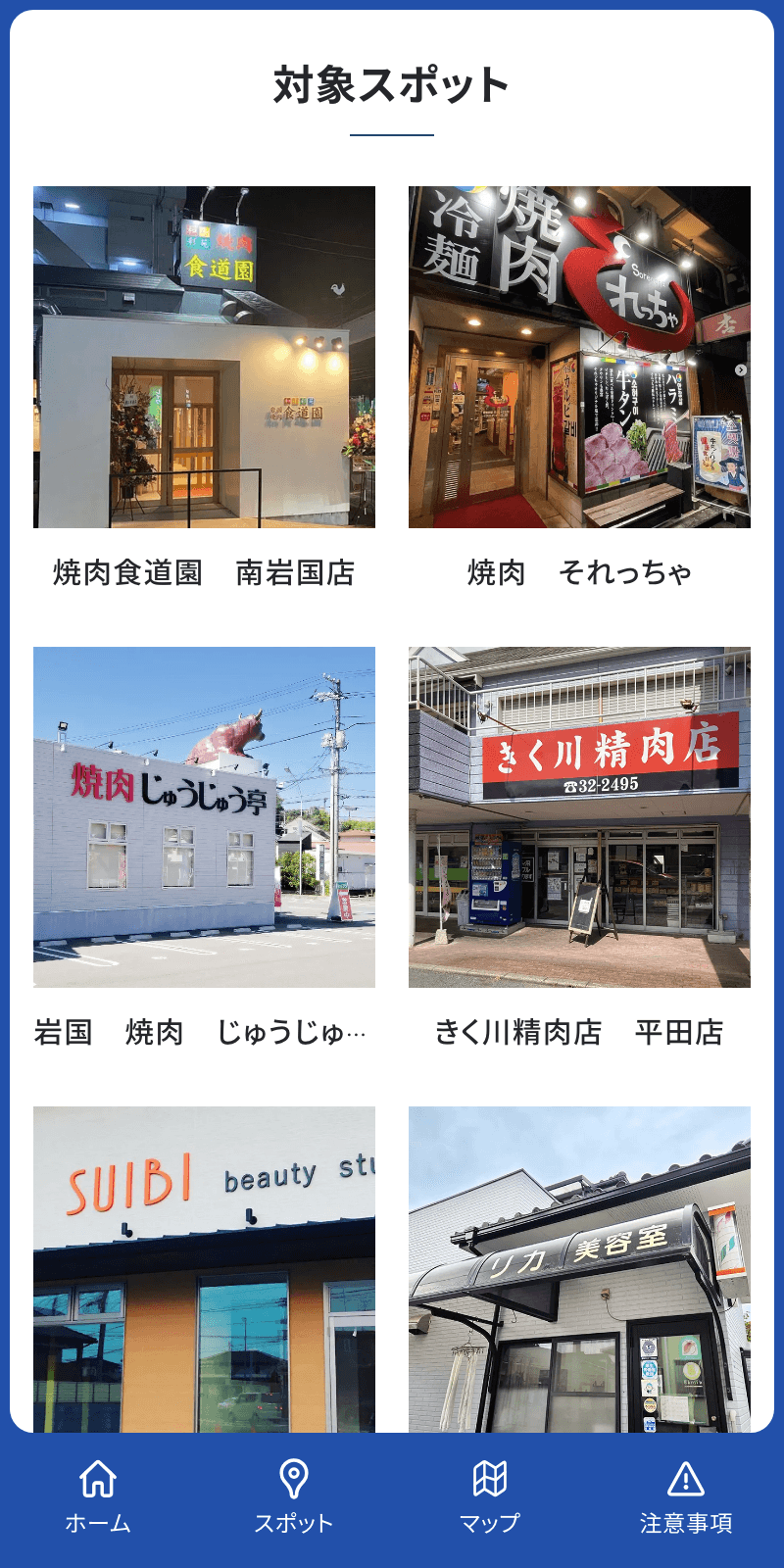Tap the location pin spot icon
Screen dimensions: 784x1568
pyautogui.click(x=293, y=1480)
